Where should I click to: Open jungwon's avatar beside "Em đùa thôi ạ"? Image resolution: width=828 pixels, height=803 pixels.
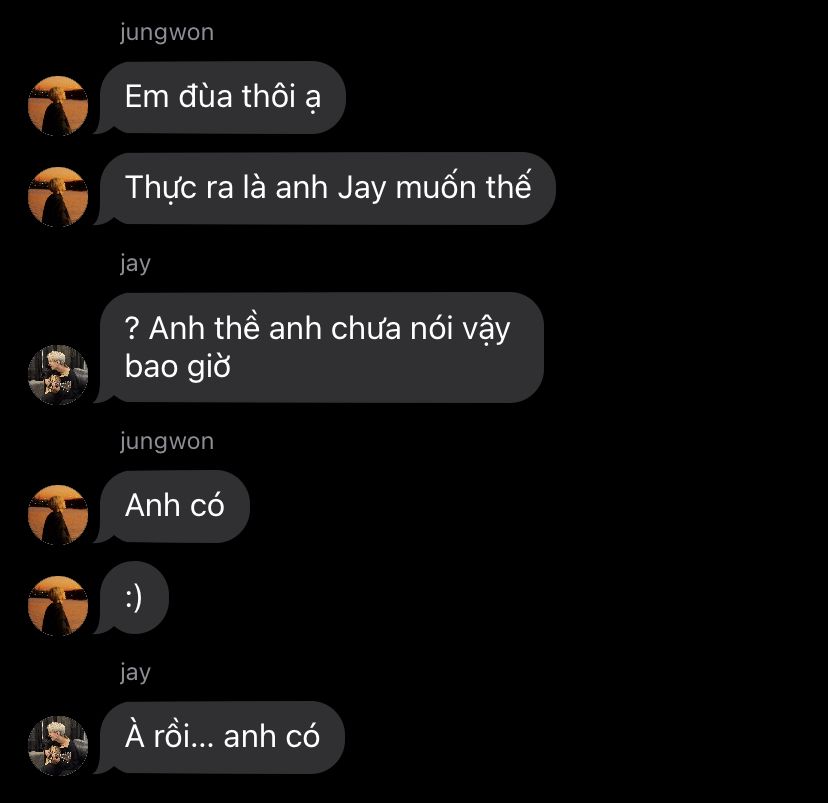click(x=57, y=105)
